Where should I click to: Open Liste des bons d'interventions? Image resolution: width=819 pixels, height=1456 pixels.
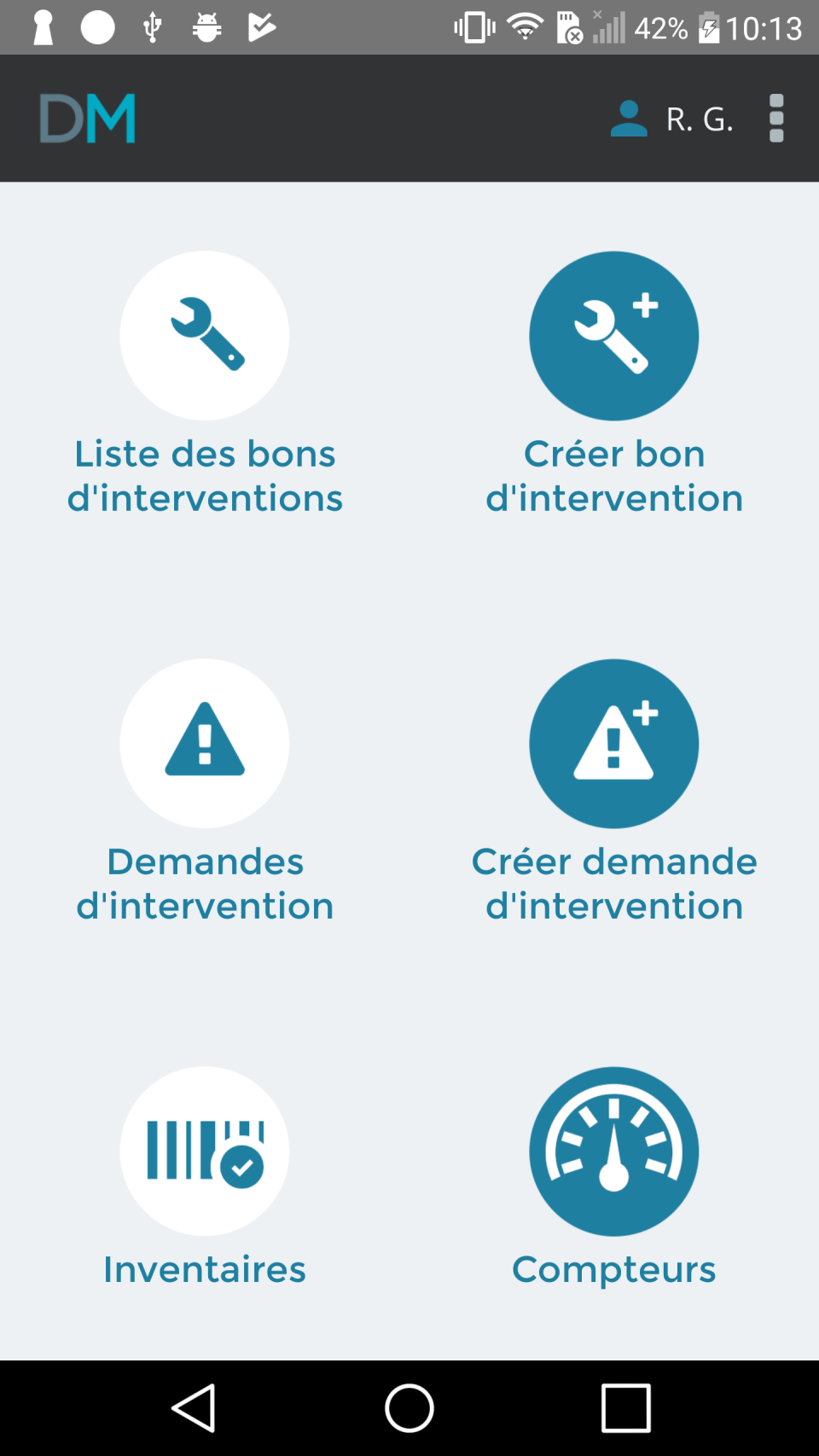[x=205, y=336]
